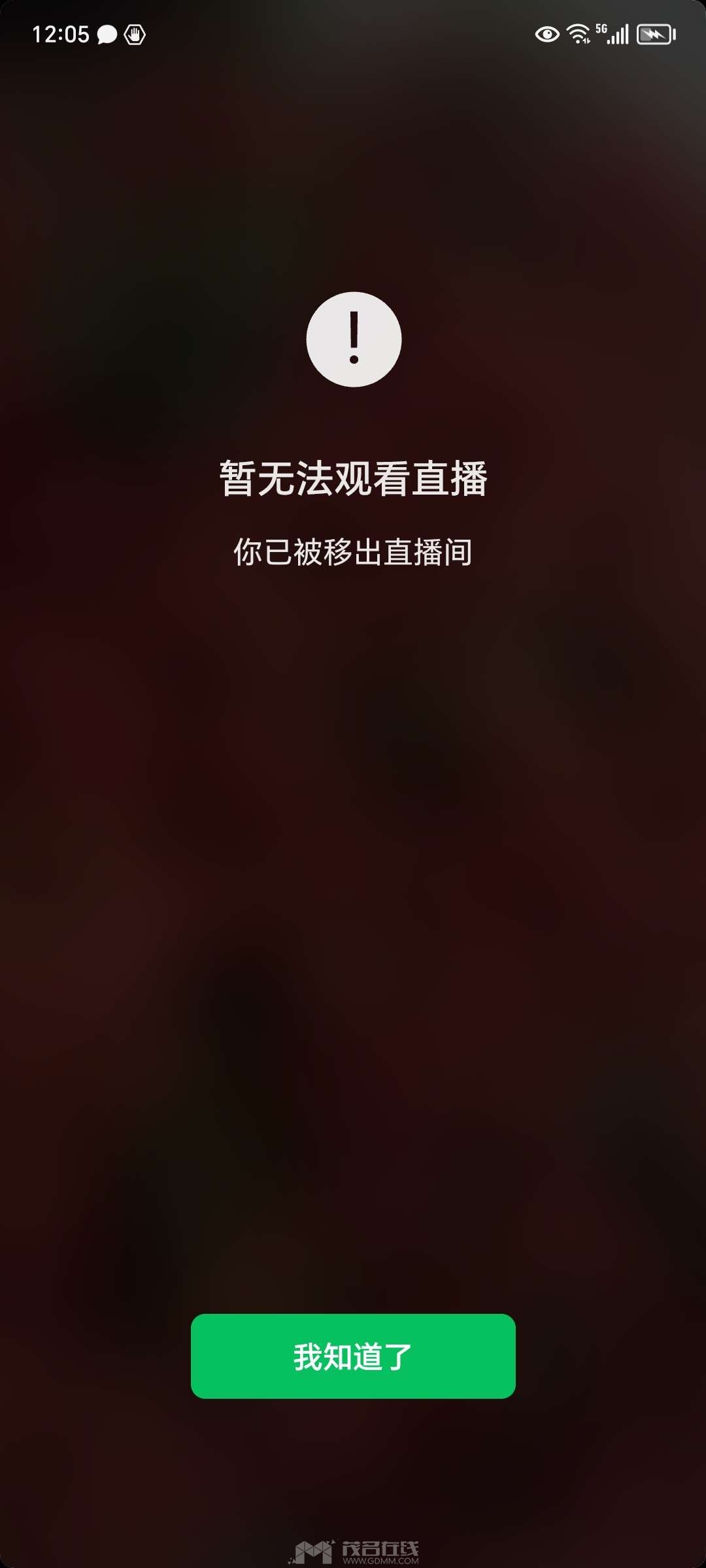706x1568 pixels.
Task: Tap the green 我知道了 button
Action: pos(353,1356)
